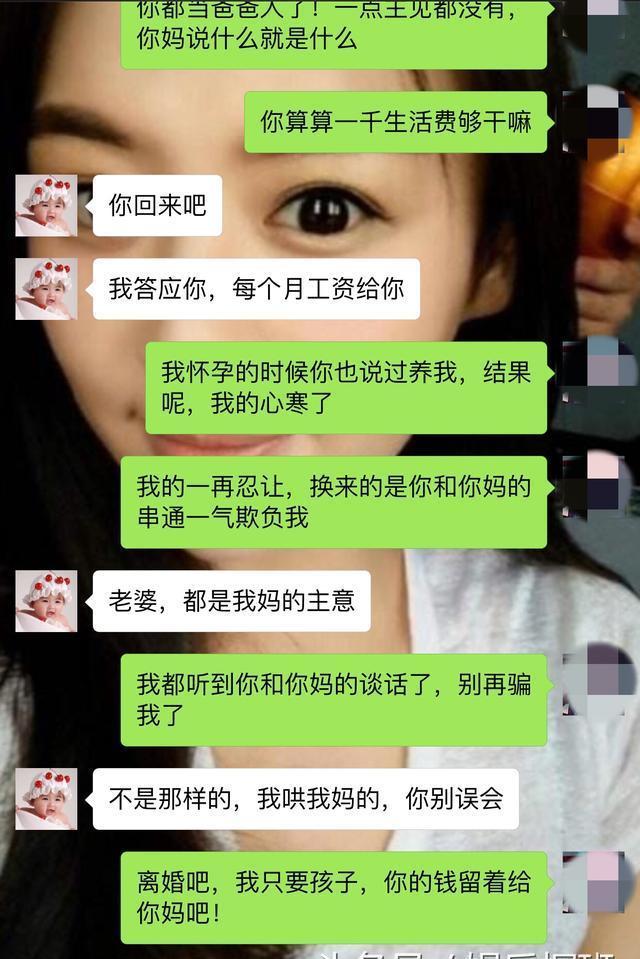Tap the baby avatar next to 我答应你，每个月工资给你
This screenshot has width=640, height=959.
[x=46, y=289]
